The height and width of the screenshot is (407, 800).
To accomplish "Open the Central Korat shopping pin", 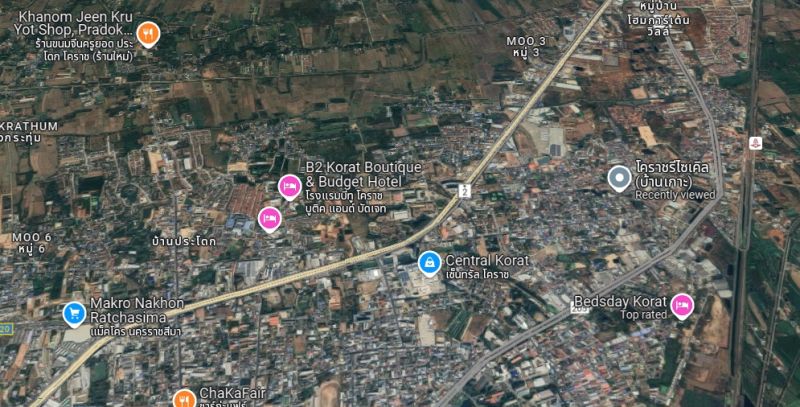I will coord(429,262).
